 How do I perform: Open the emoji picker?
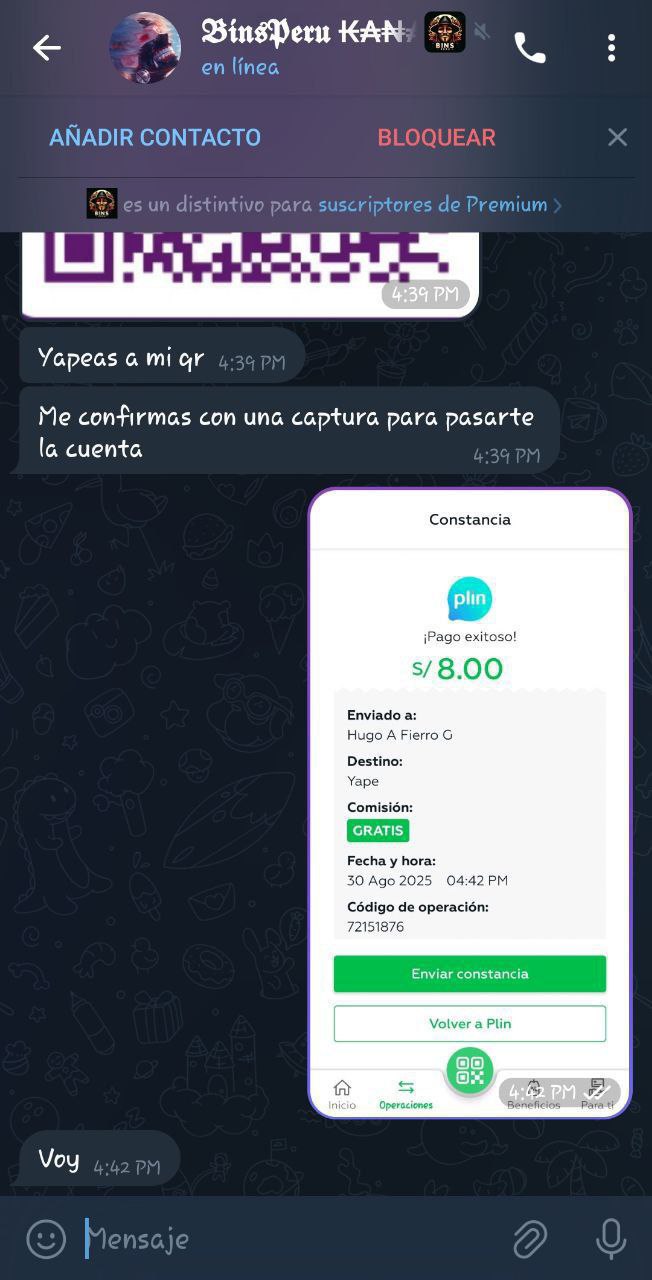pos(46,1240)
